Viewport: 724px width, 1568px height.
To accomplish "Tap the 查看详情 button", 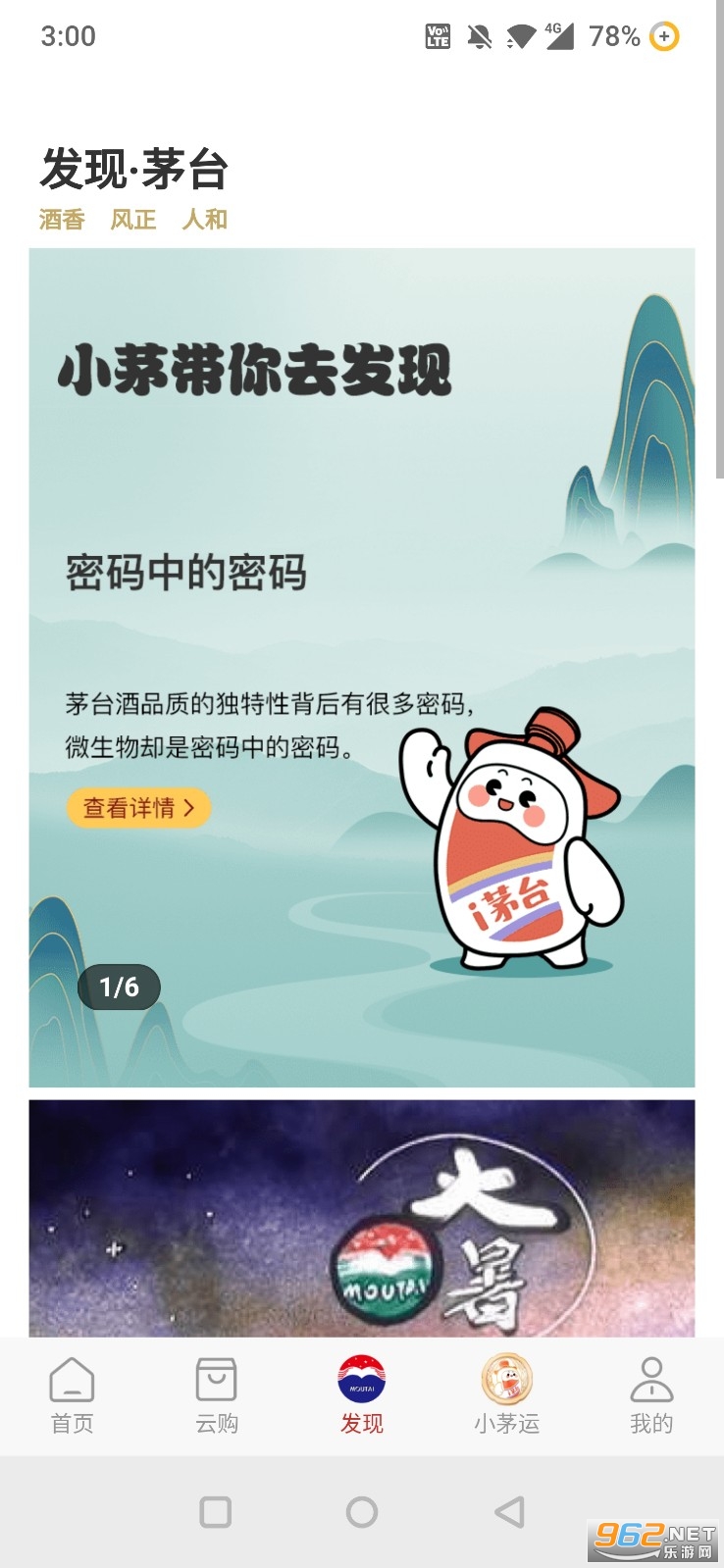I will pyautogui.click(x=138, y=808).
